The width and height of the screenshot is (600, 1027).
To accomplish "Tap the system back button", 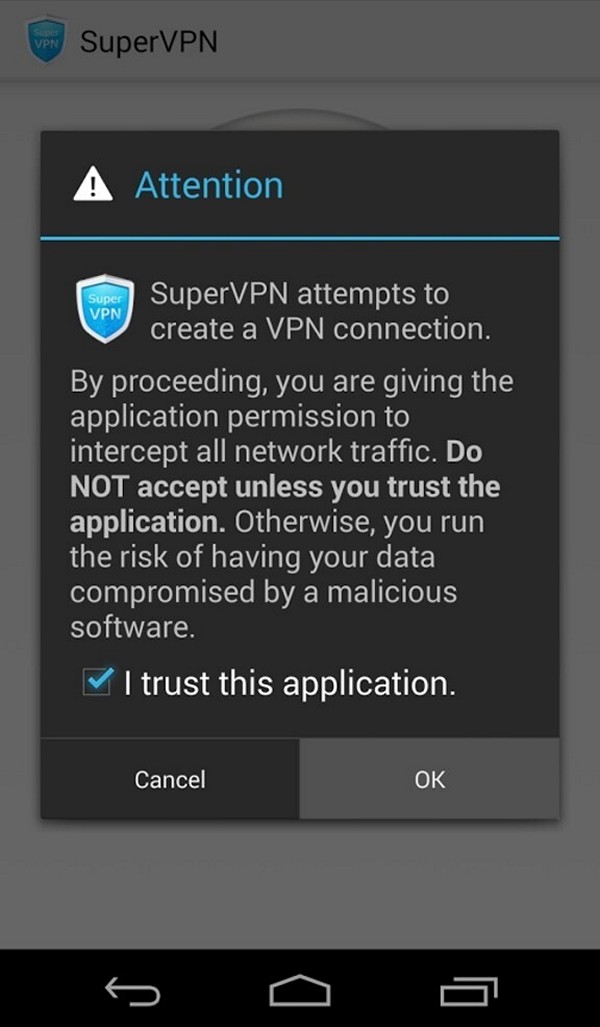I will coord(132,991).
